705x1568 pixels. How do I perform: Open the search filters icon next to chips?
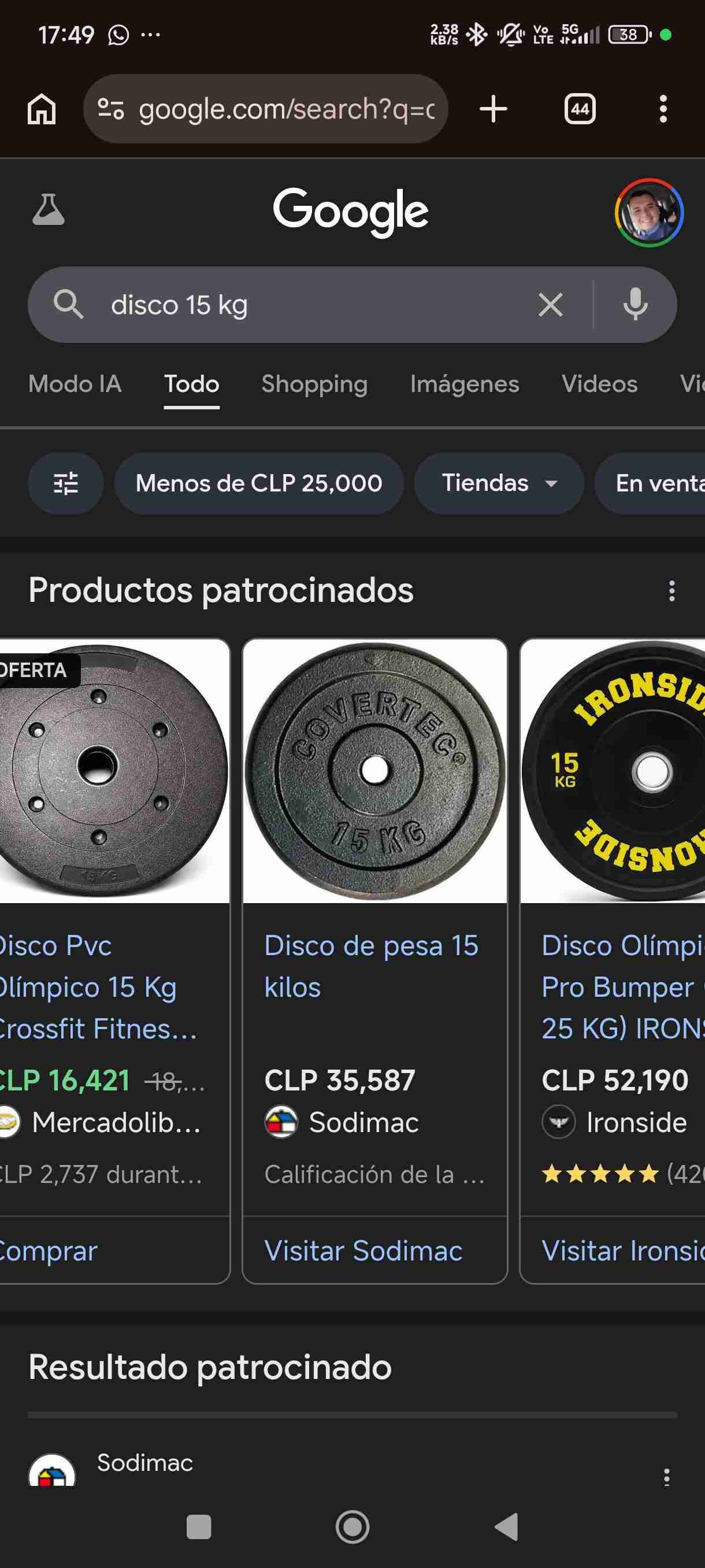(x=66, y=483)
